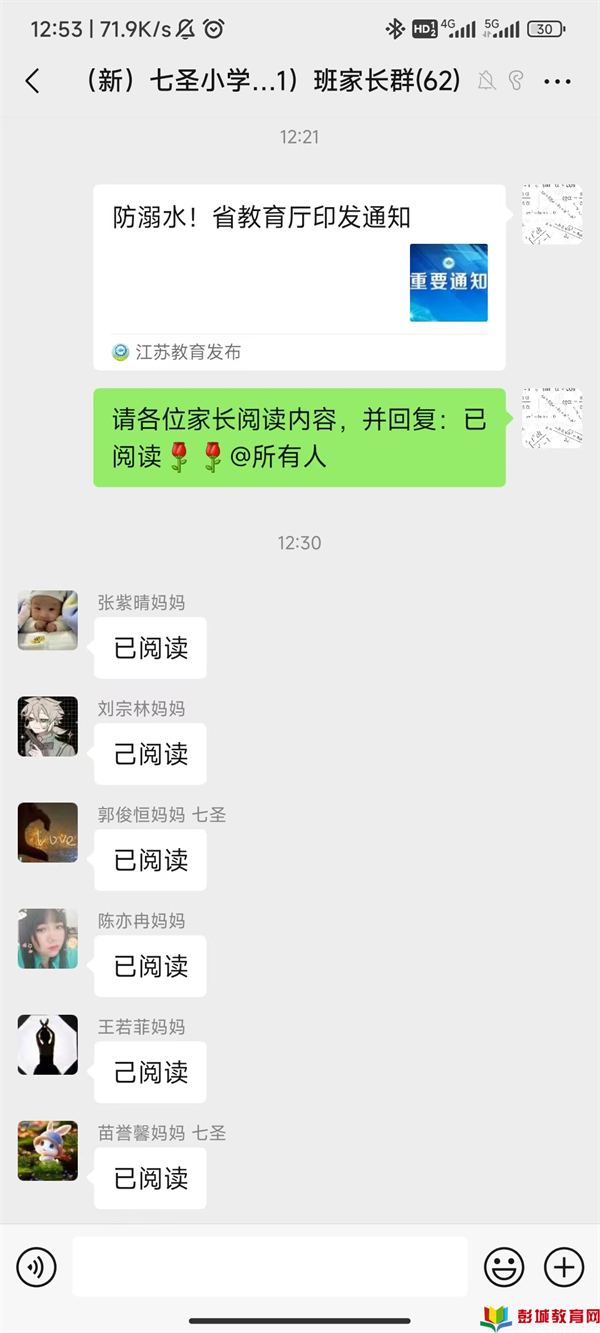Open the plus attachment menu
The height and width of the screenshot is (1333, 600).
[564, 1267]
